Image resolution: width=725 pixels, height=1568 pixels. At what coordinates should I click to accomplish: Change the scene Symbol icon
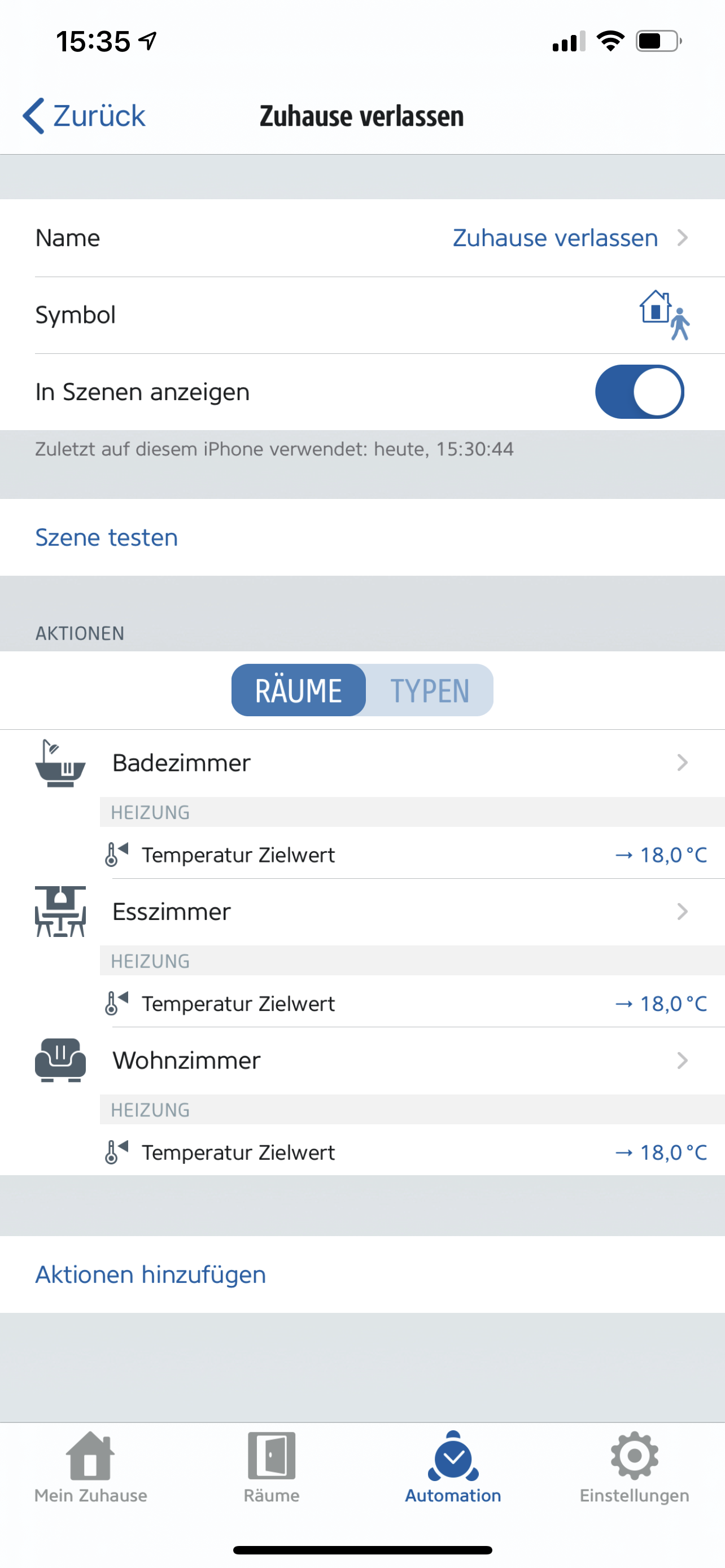pos(663,315)
